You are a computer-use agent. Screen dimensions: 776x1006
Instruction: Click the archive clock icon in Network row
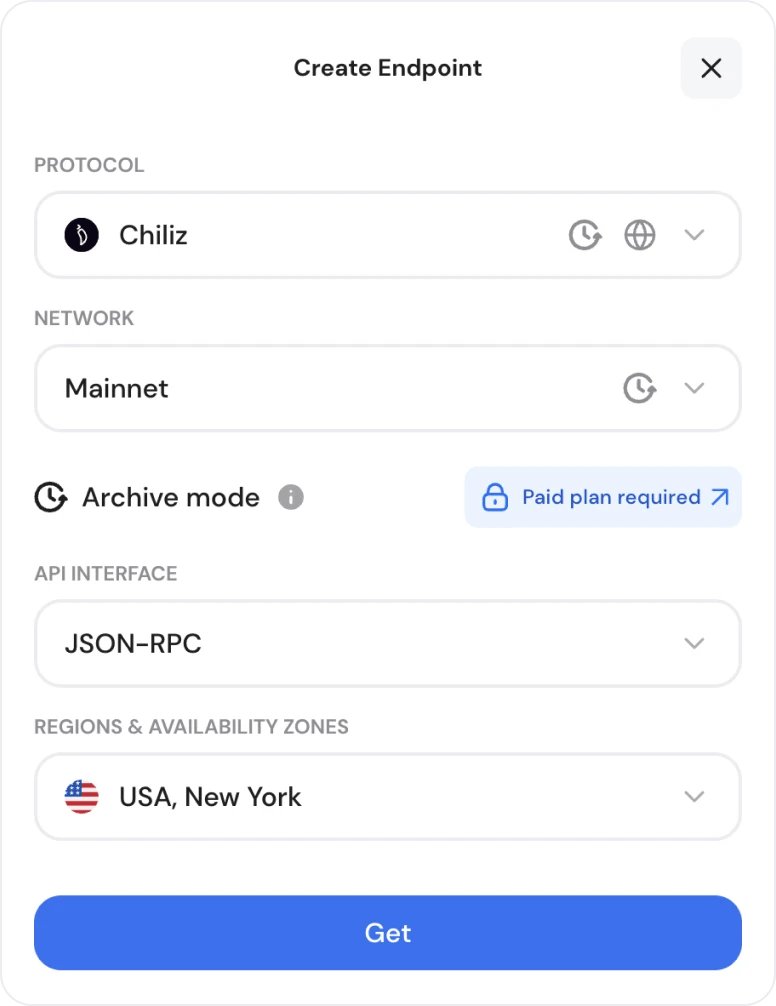639,388
